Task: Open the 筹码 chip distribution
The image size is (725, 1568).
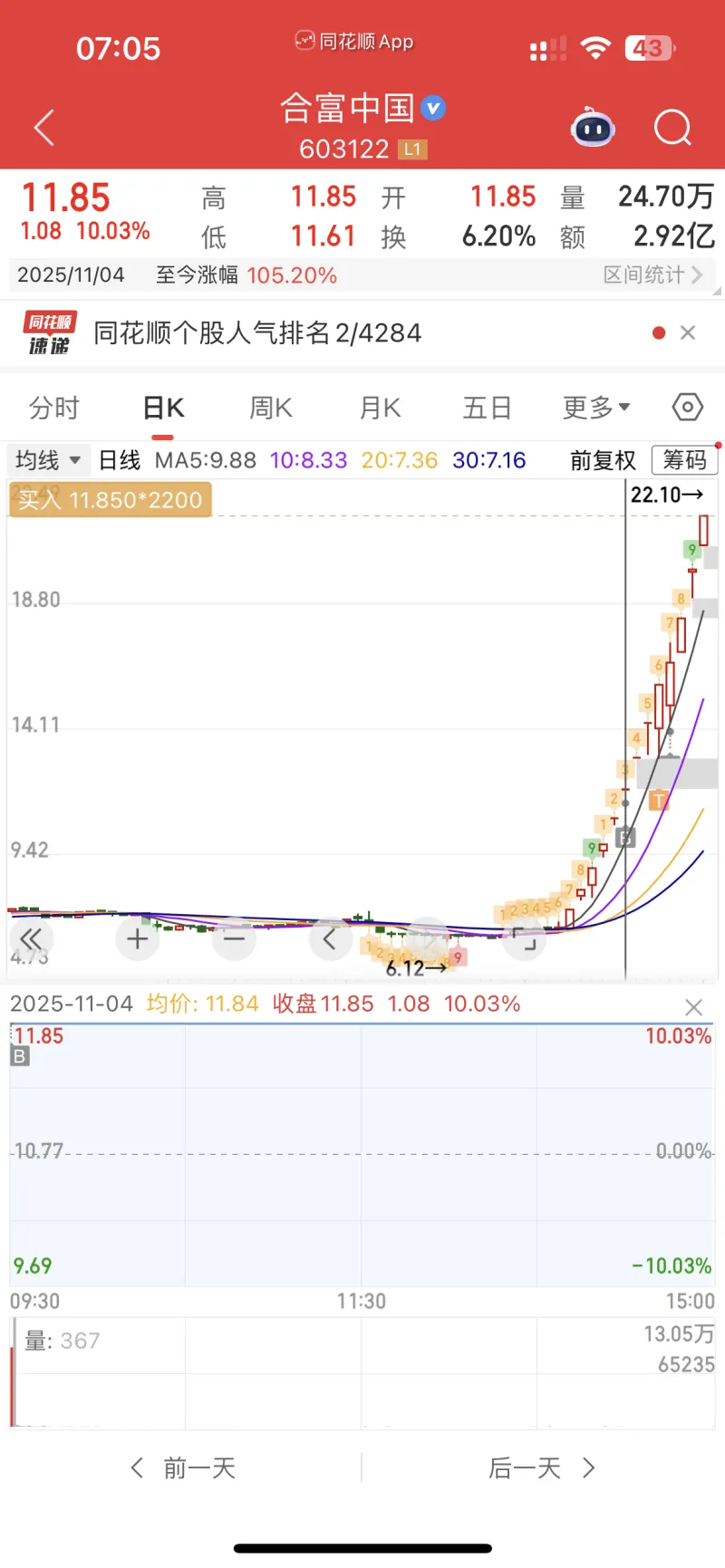Action: coord(685,460)
